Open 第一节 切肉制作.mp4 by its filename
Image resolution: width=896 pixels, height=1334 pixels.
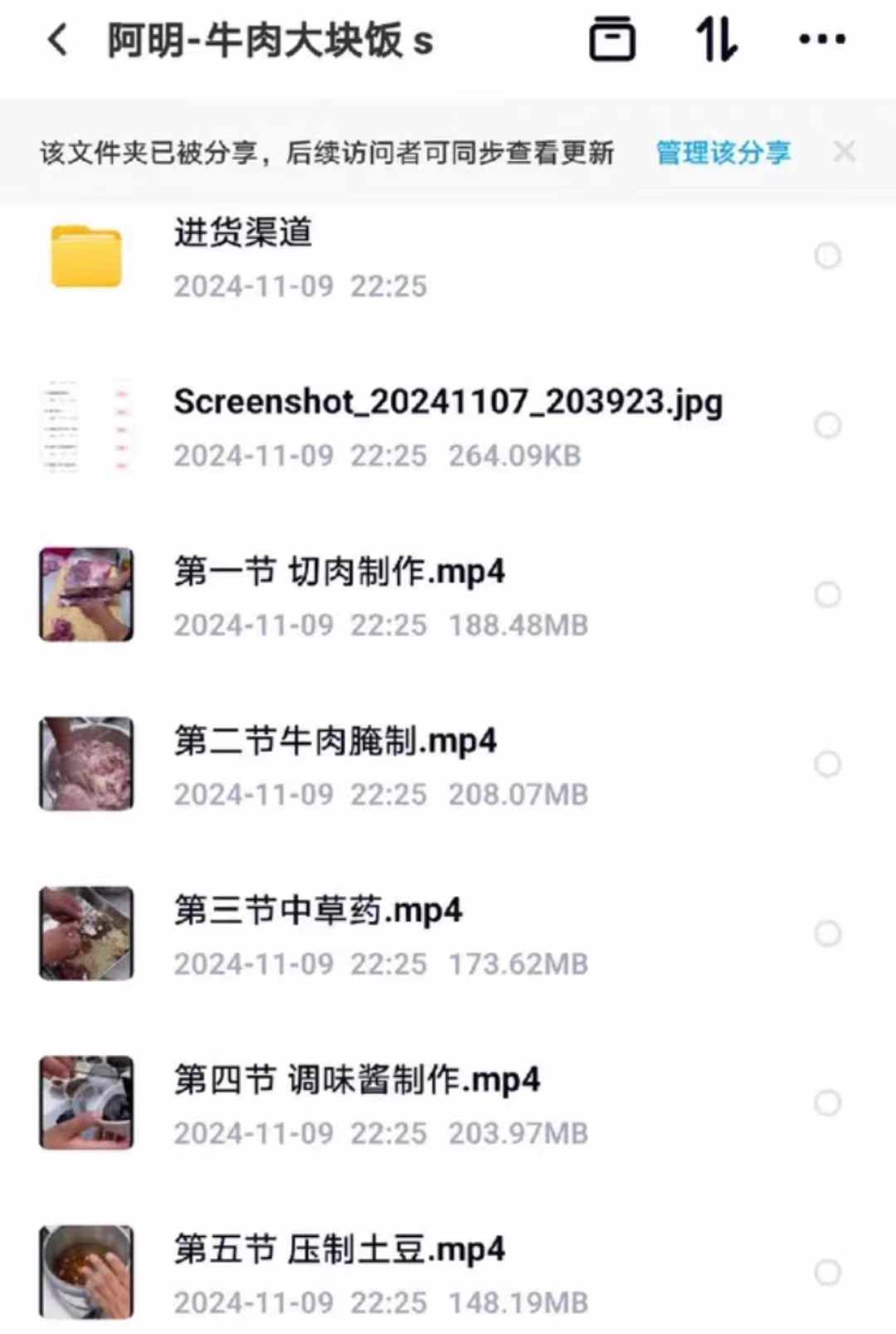[338, 571]
